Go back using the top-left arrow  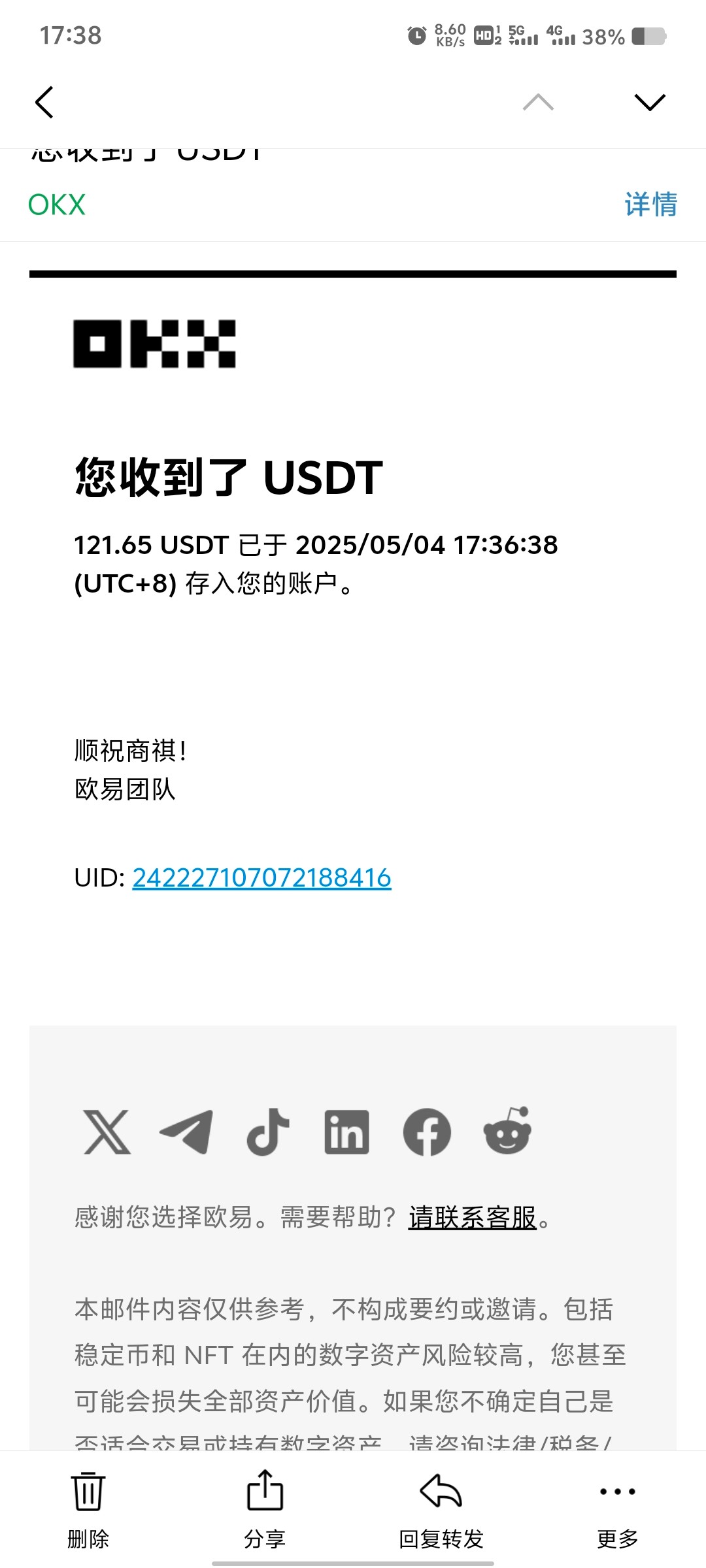coord(44,102)
